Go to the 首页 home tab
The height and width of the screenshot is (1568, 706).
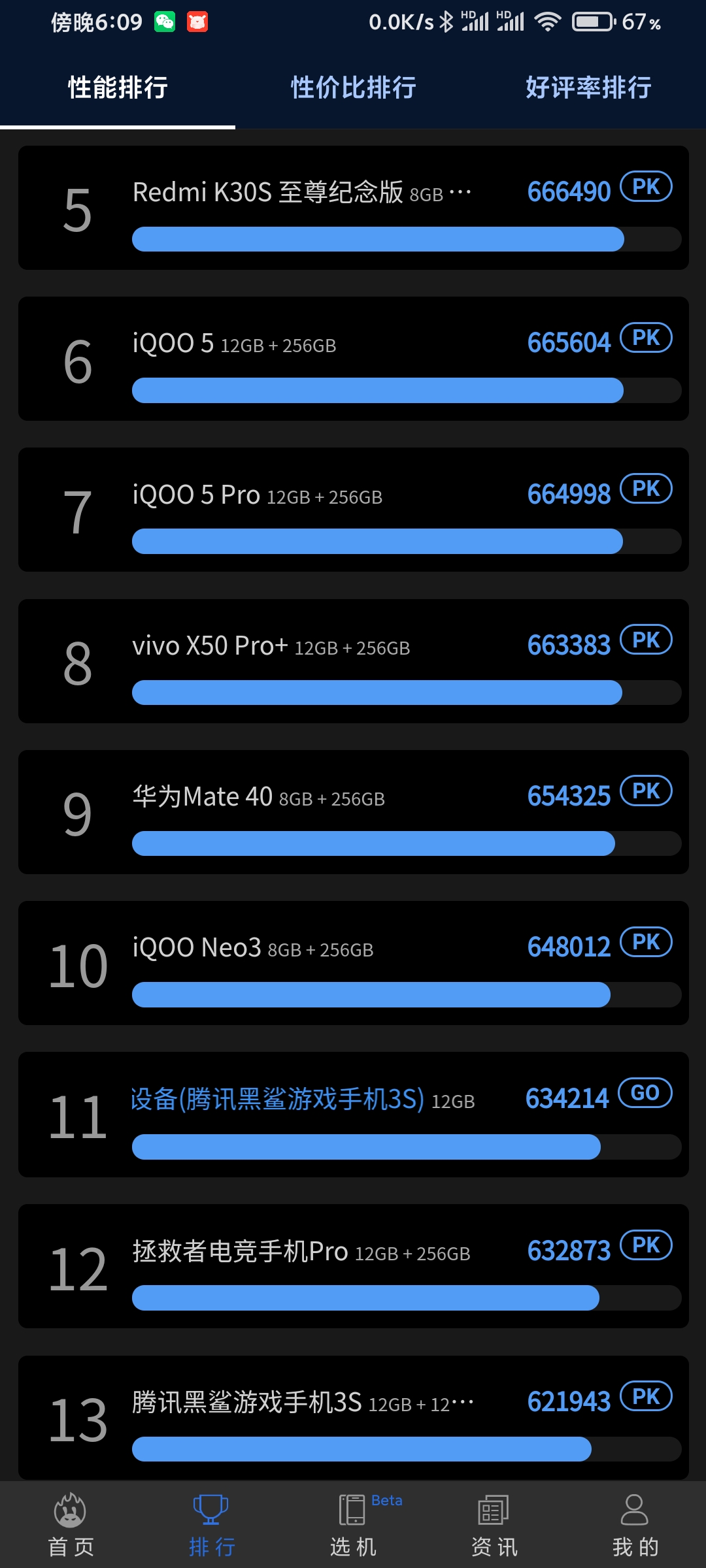(x=71, y=1525)
